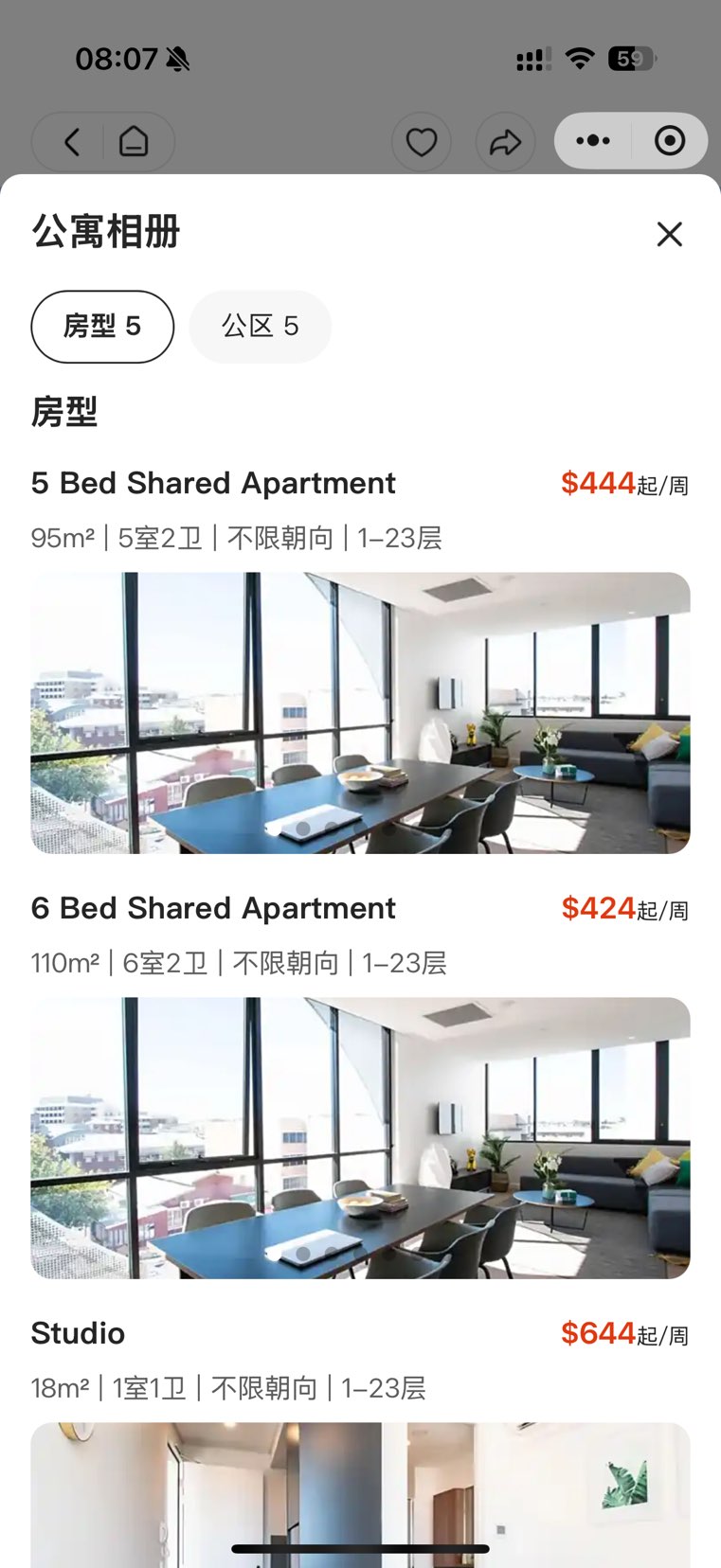This screenshot has width=721, height=1568.
Task: Close the mini program via circle icon
Action: tap(670, 141)
